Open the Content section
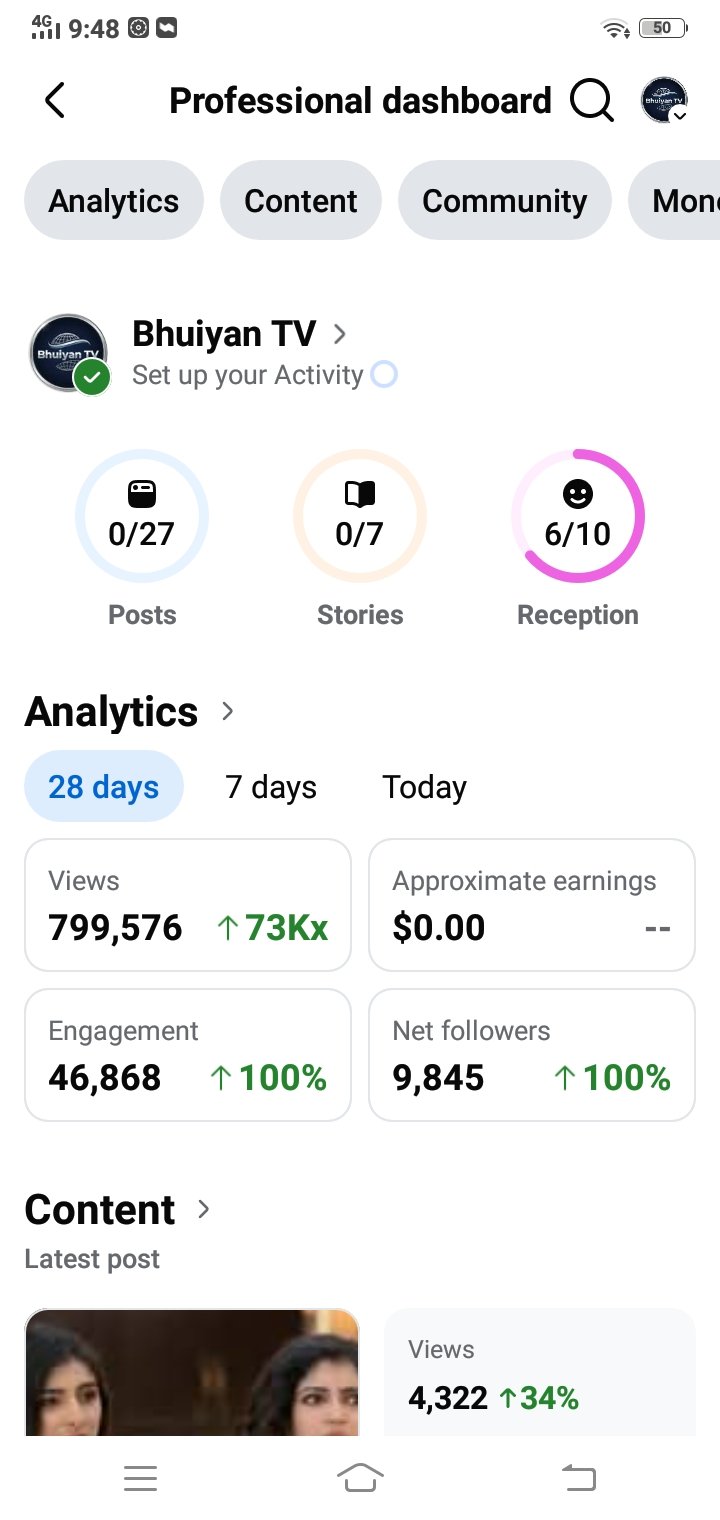 point(118,1210)
